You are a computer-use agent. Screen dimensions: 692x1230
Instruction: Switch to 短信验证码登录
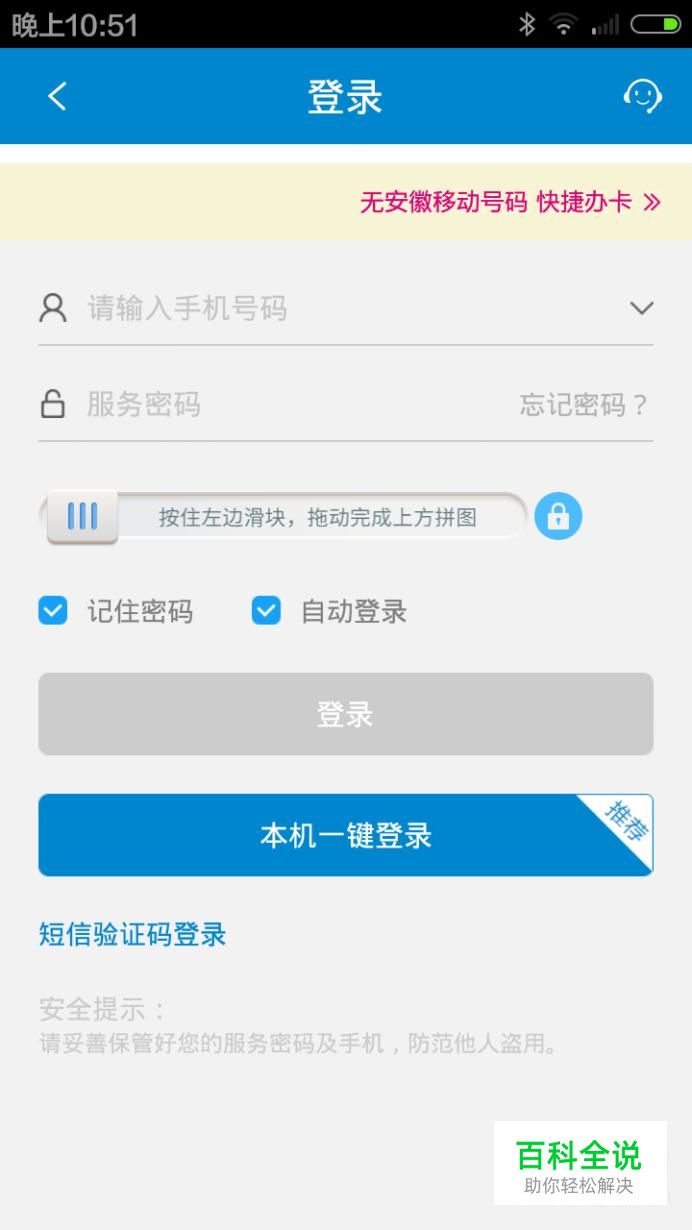pos(133,935)
